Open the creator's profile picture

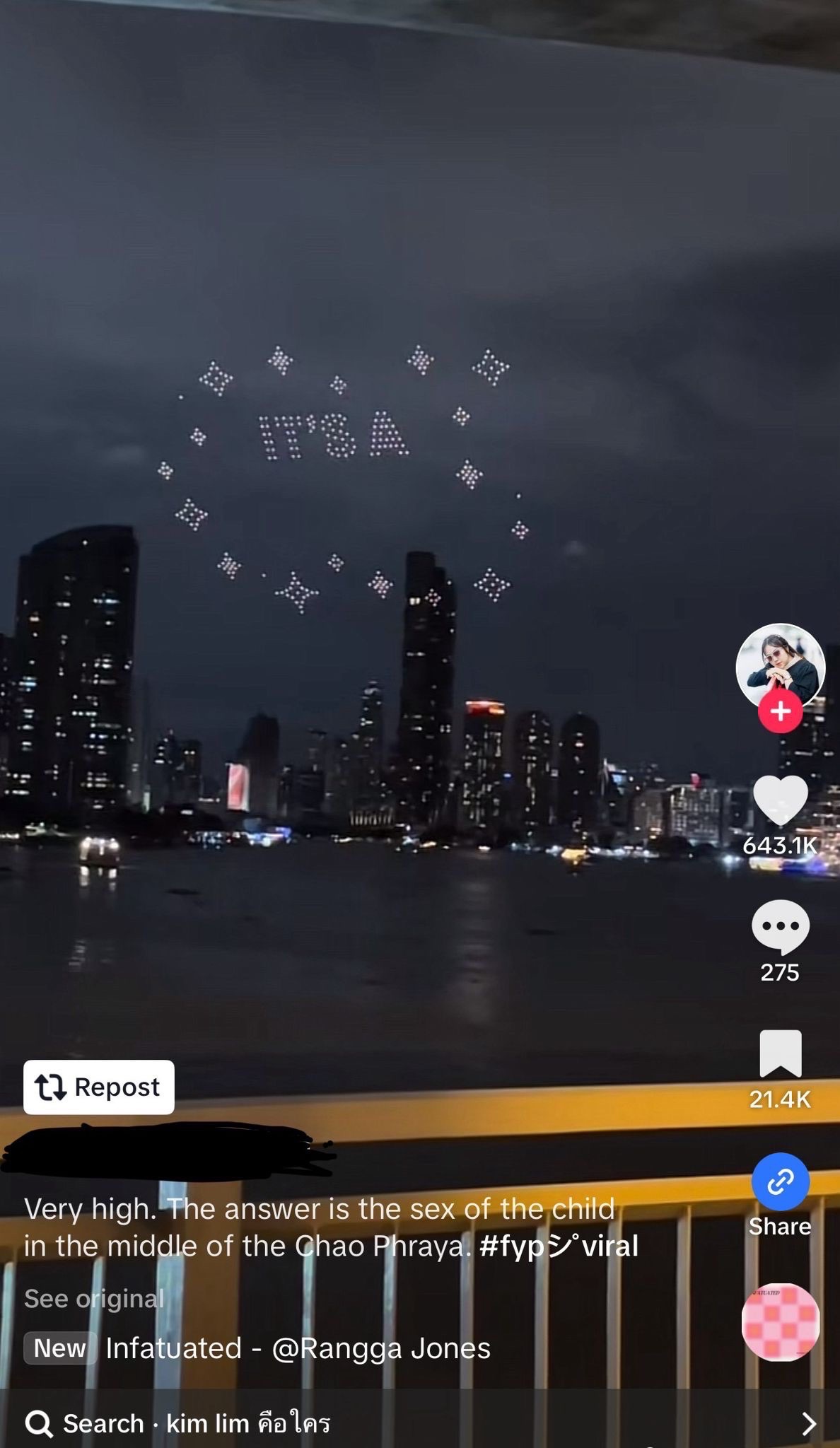(x=780, y=665)
